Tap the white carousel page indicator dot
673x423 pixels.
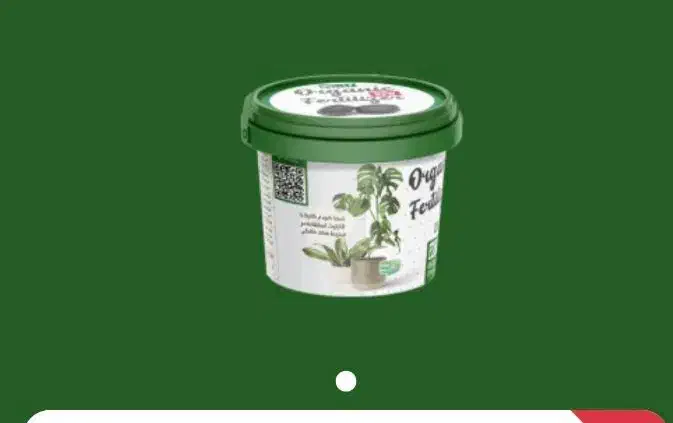346,381
